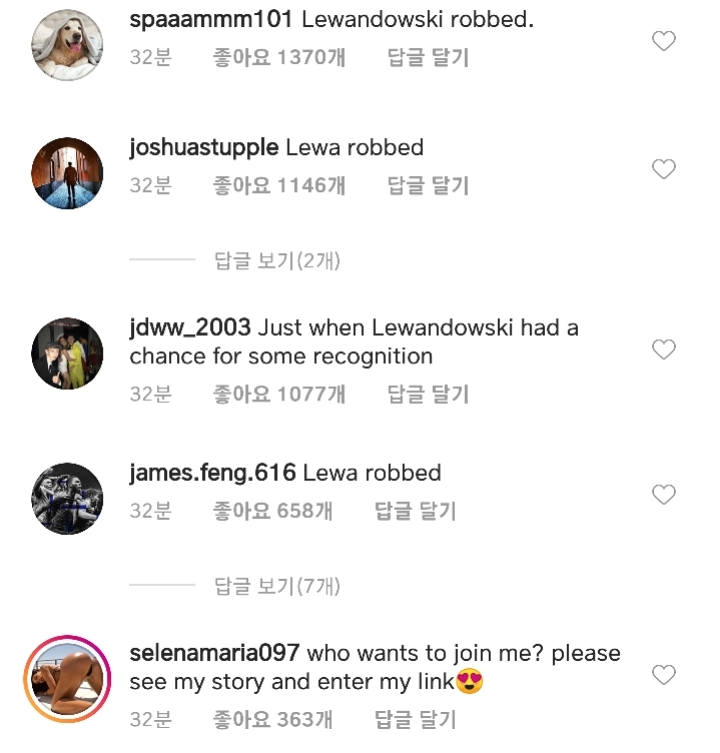Reply to jdww_2003's comment
Viewport: 720px width, 753px height.
[428, 394]
